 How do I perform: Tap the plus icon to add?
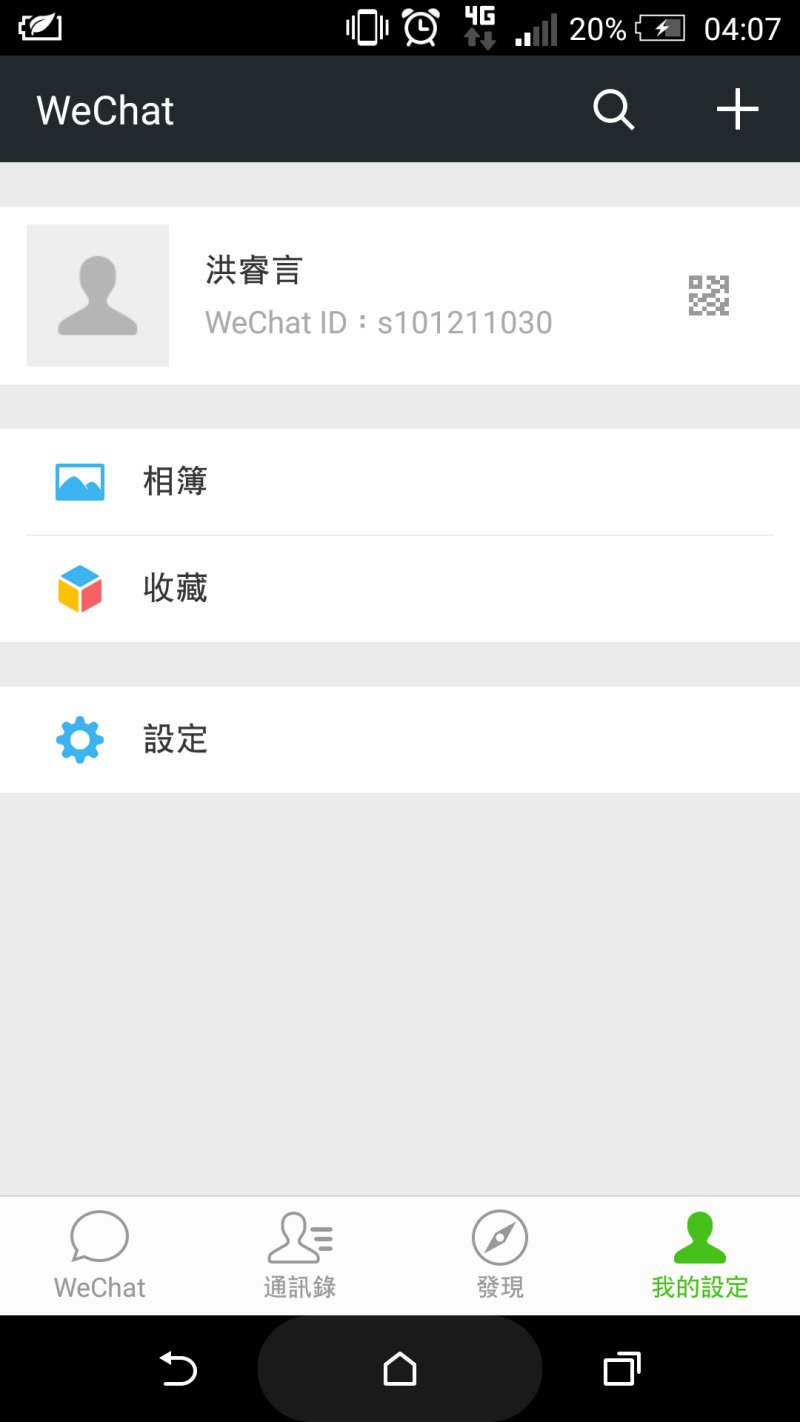pos(737,109)
